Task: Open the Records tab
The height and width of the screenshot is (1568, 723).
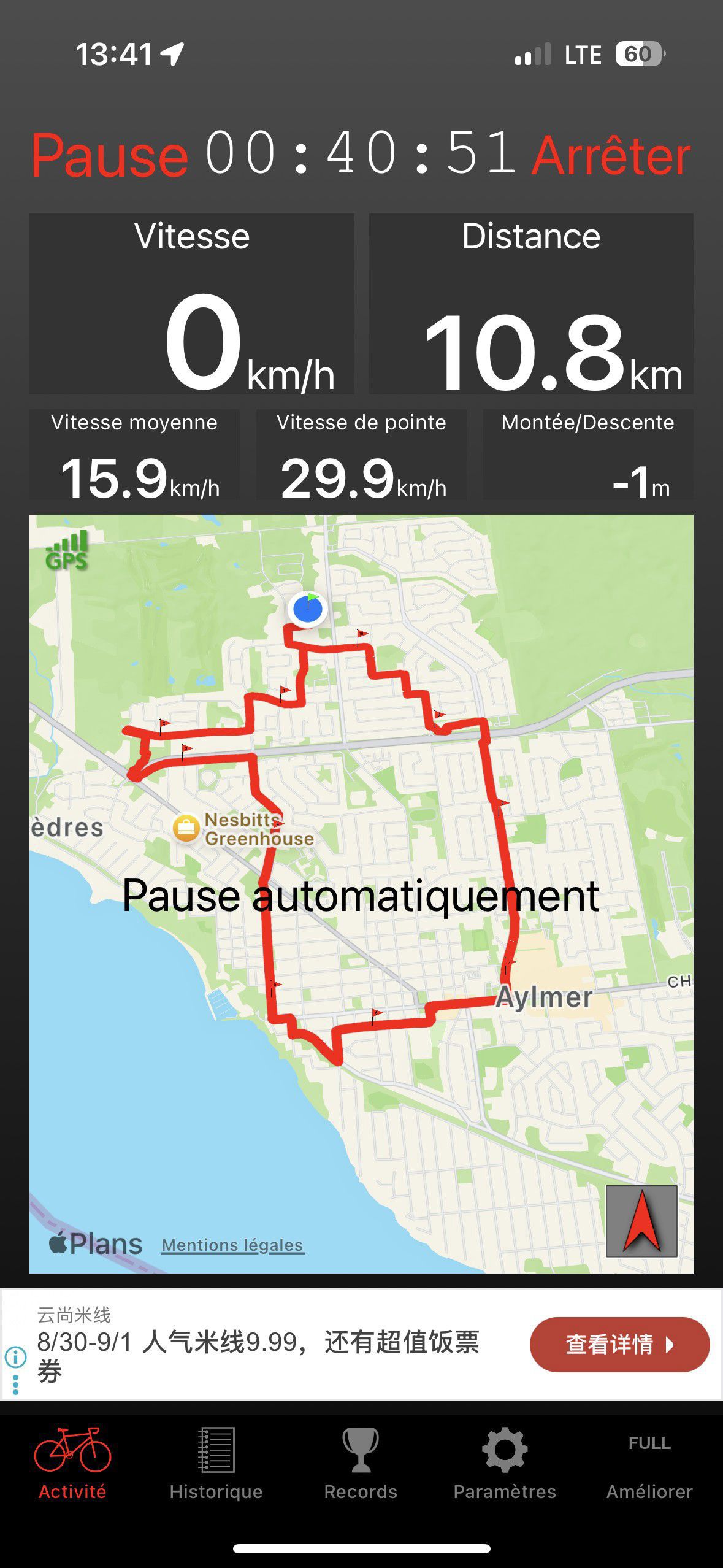Action: coord(361,1464)
